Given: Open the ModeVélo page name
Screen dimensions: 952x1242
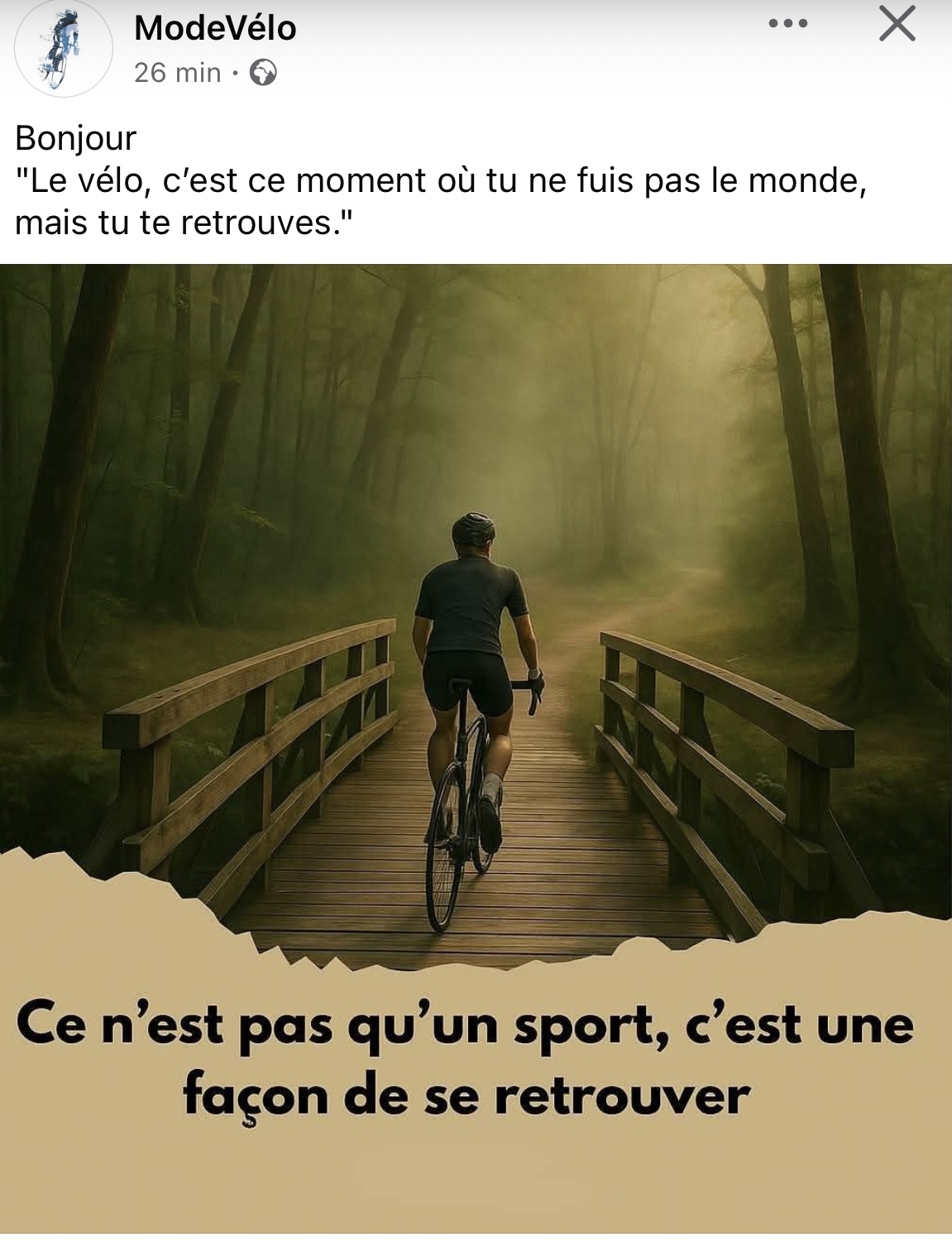Looking at the screenshot, I should point(215,28).
